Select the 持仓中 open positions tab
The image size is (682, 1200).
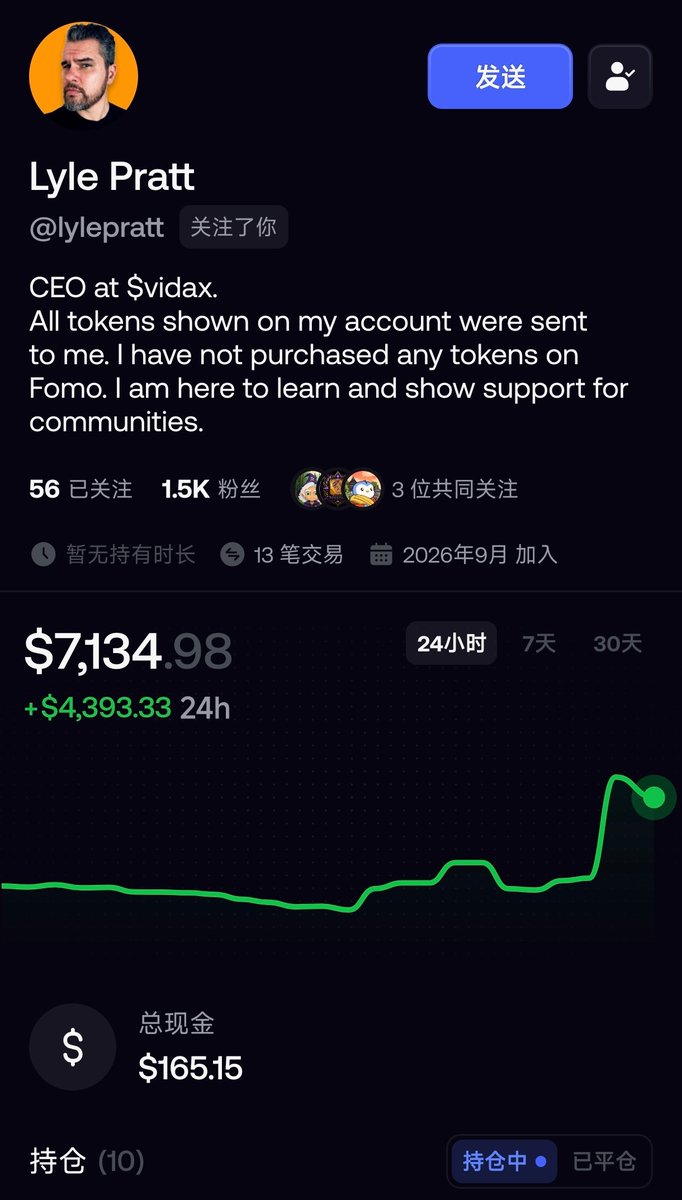(x=504, y=1161)
